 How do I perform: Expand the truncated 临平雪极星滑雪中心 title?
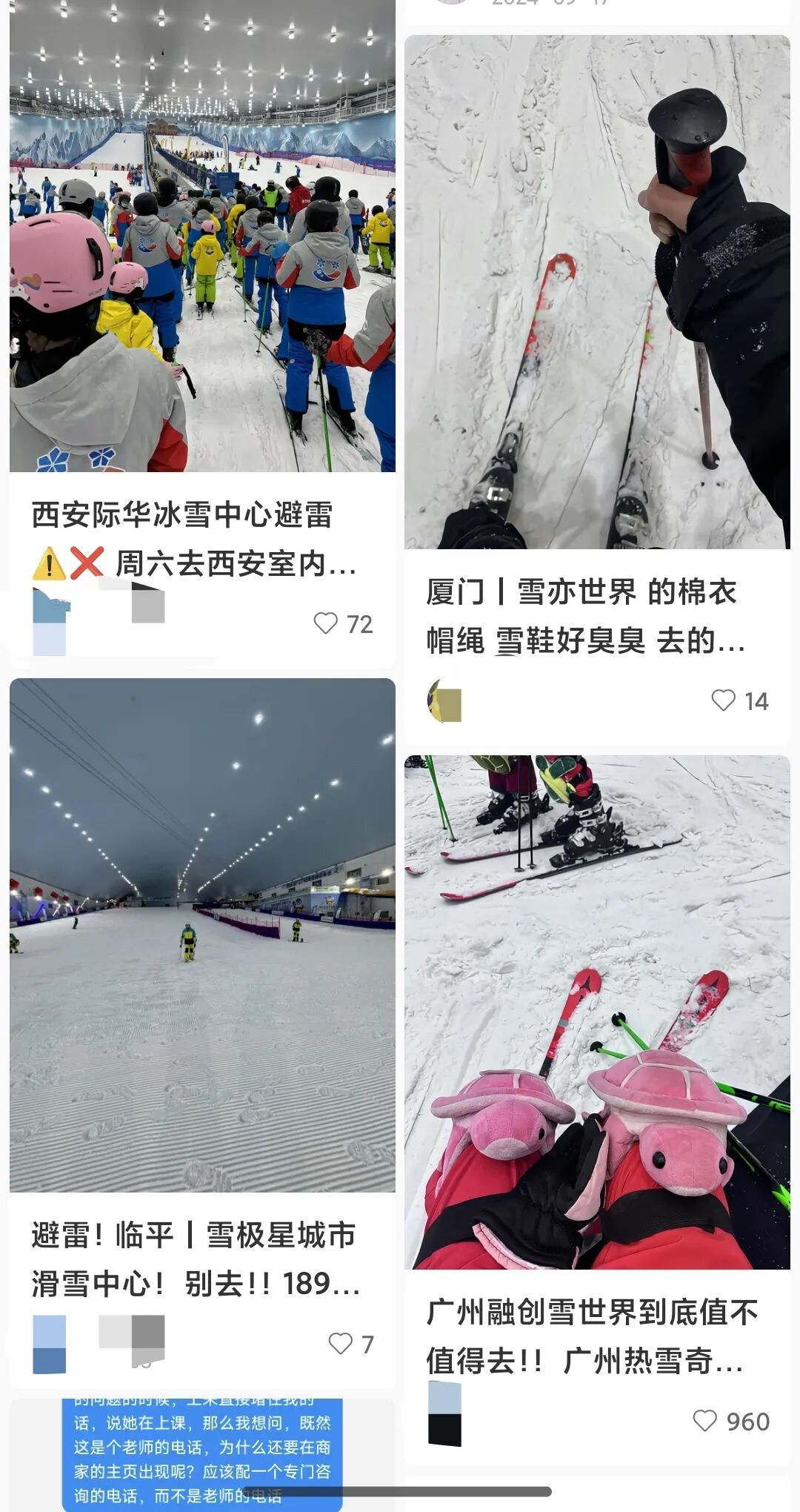coord(193,1260)
